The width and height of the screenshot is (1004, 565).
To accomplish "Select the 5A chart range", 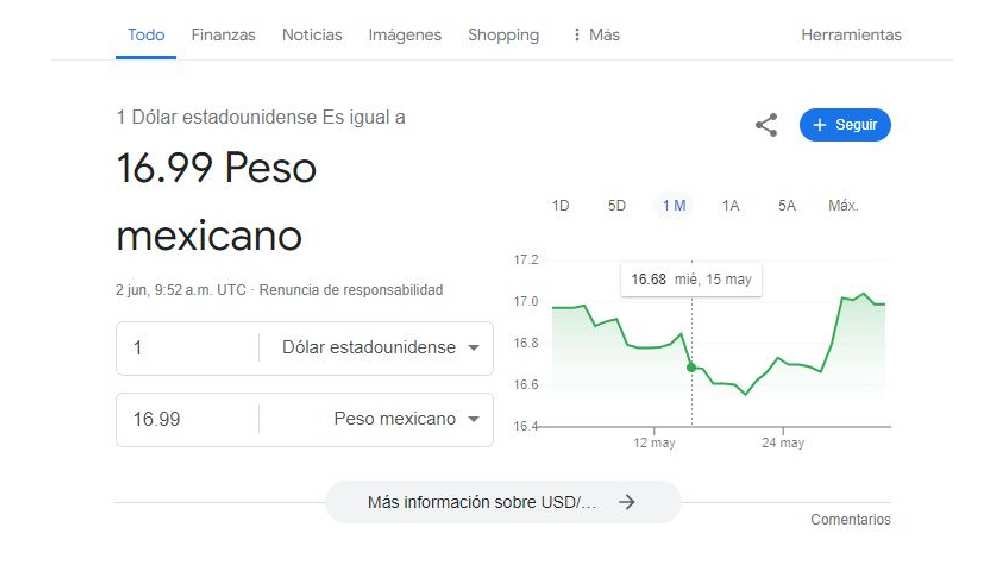I will 787,206.
